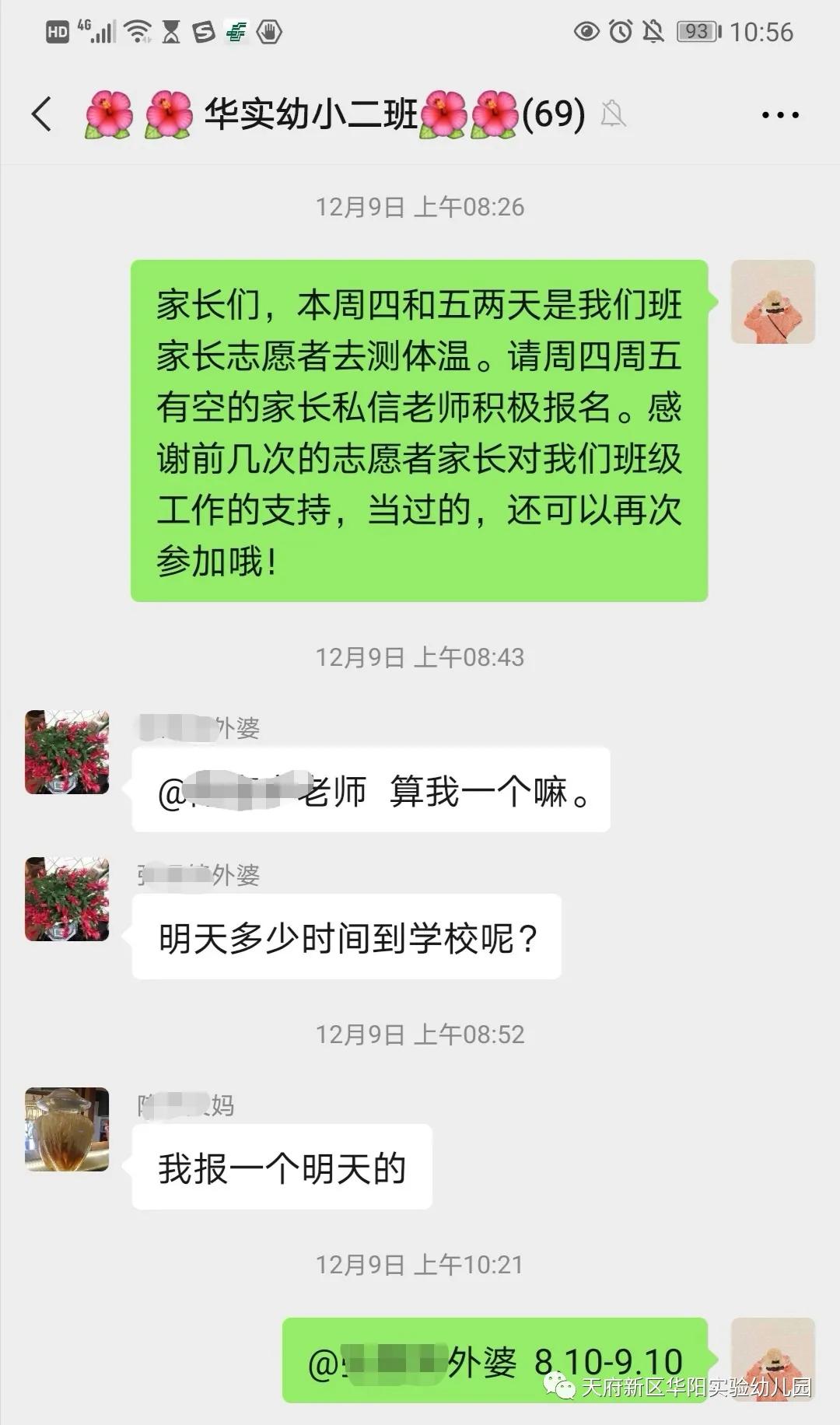The height and width of the screenshot is (1425, 840).
Task: View profile of sender of "我报一个明天的"
Action: tap(67, 1129)
